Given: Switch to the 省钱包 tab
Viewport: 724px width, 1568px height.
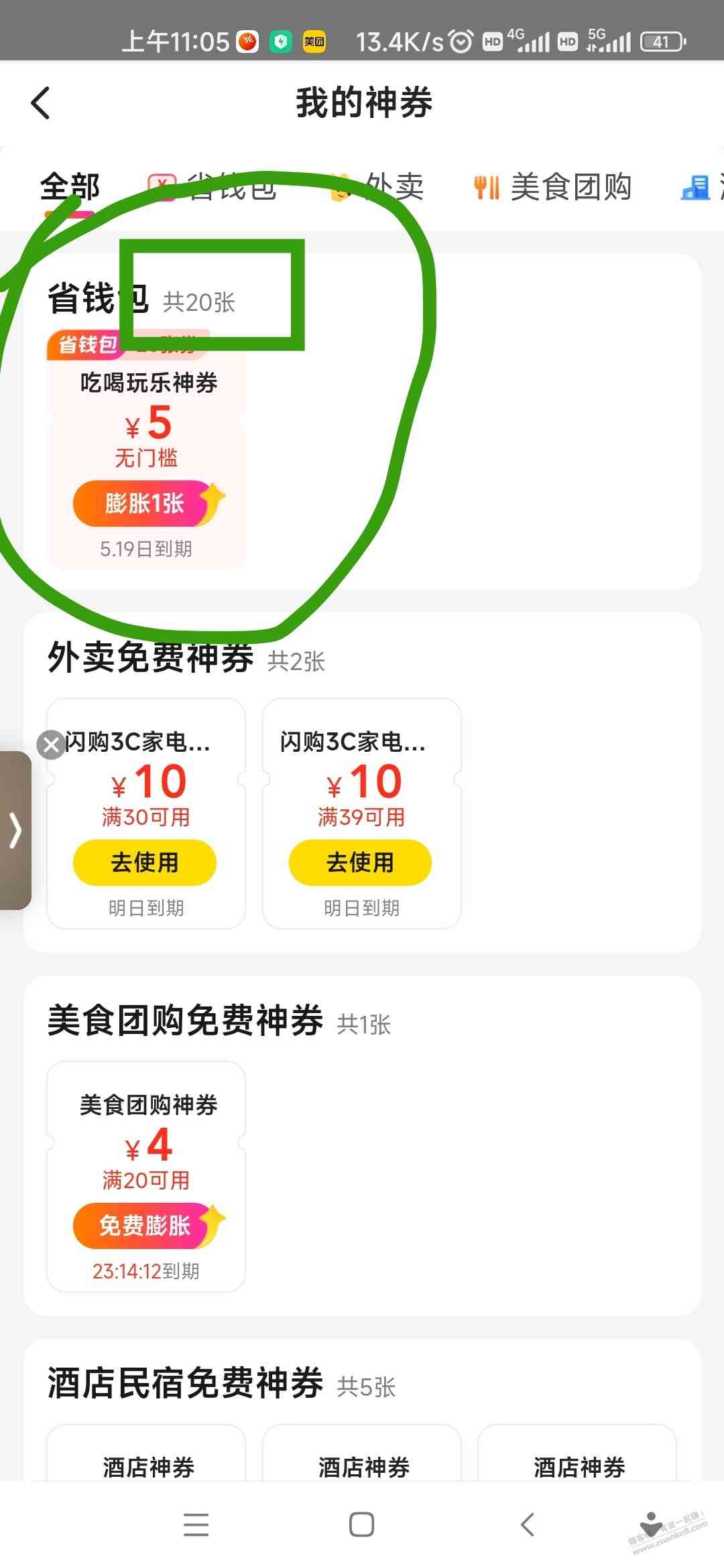Looking at the screenshot, I should tap(213, 187).
